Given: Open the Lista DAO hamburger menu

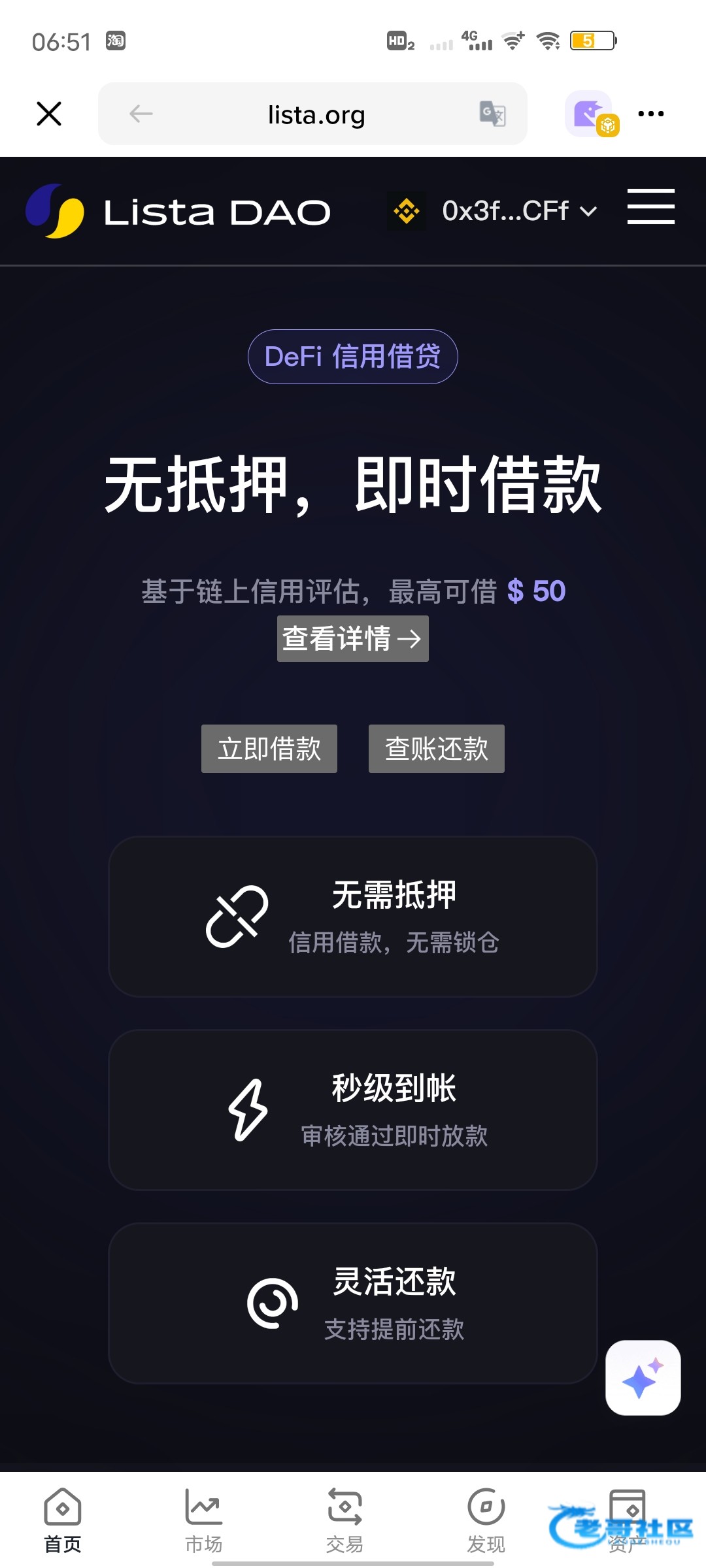Looking at the screenshot, I should [x=650, y=206].
